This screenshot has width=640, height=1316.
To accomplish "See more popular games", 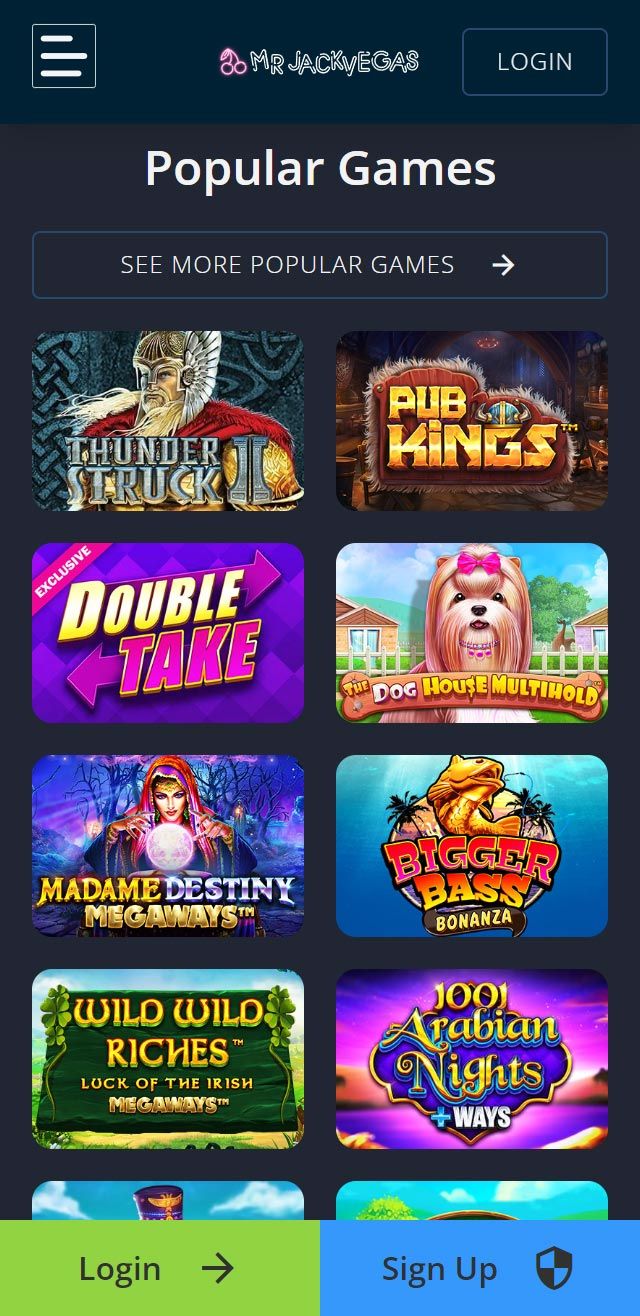I will 320,265.
